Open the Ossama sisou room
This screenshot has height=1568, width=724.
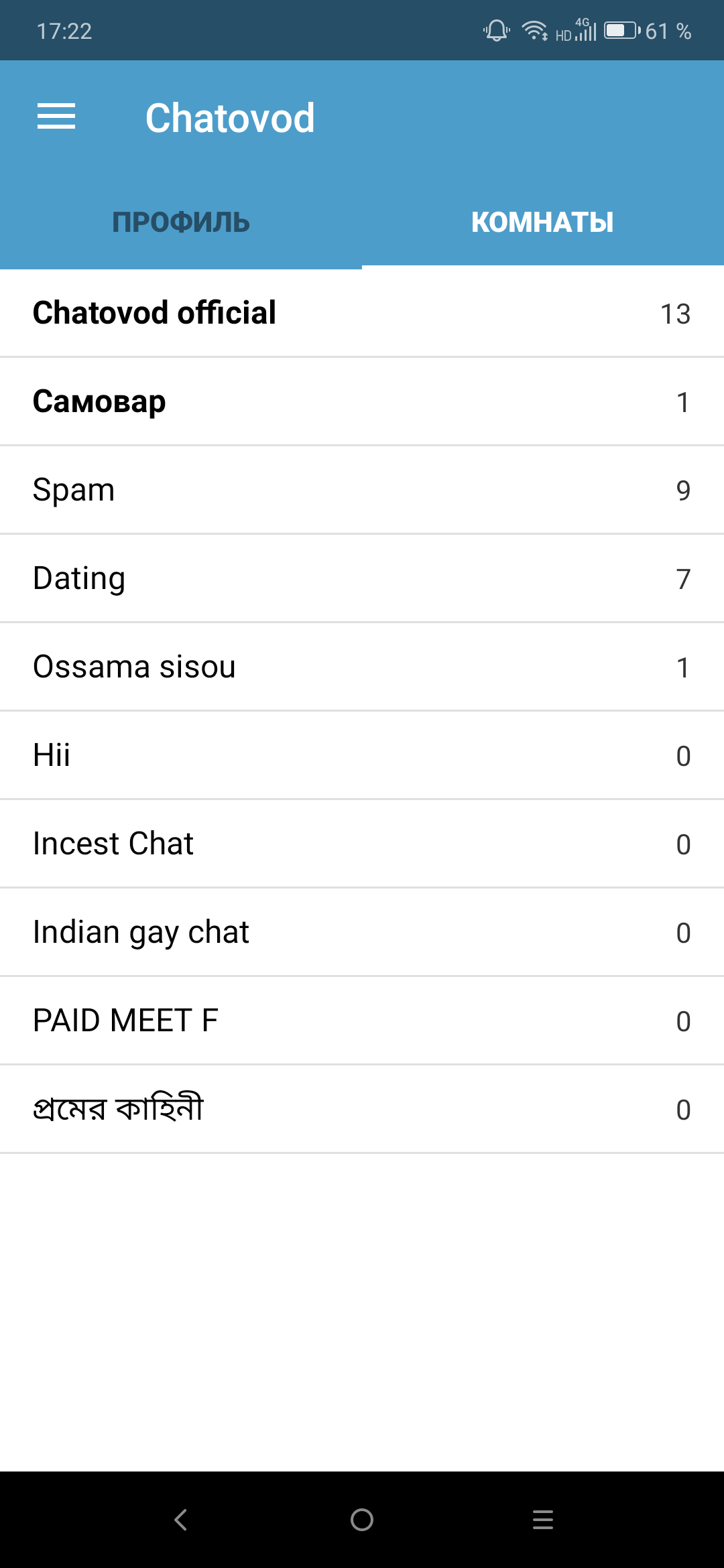click(x=362, y=667)
